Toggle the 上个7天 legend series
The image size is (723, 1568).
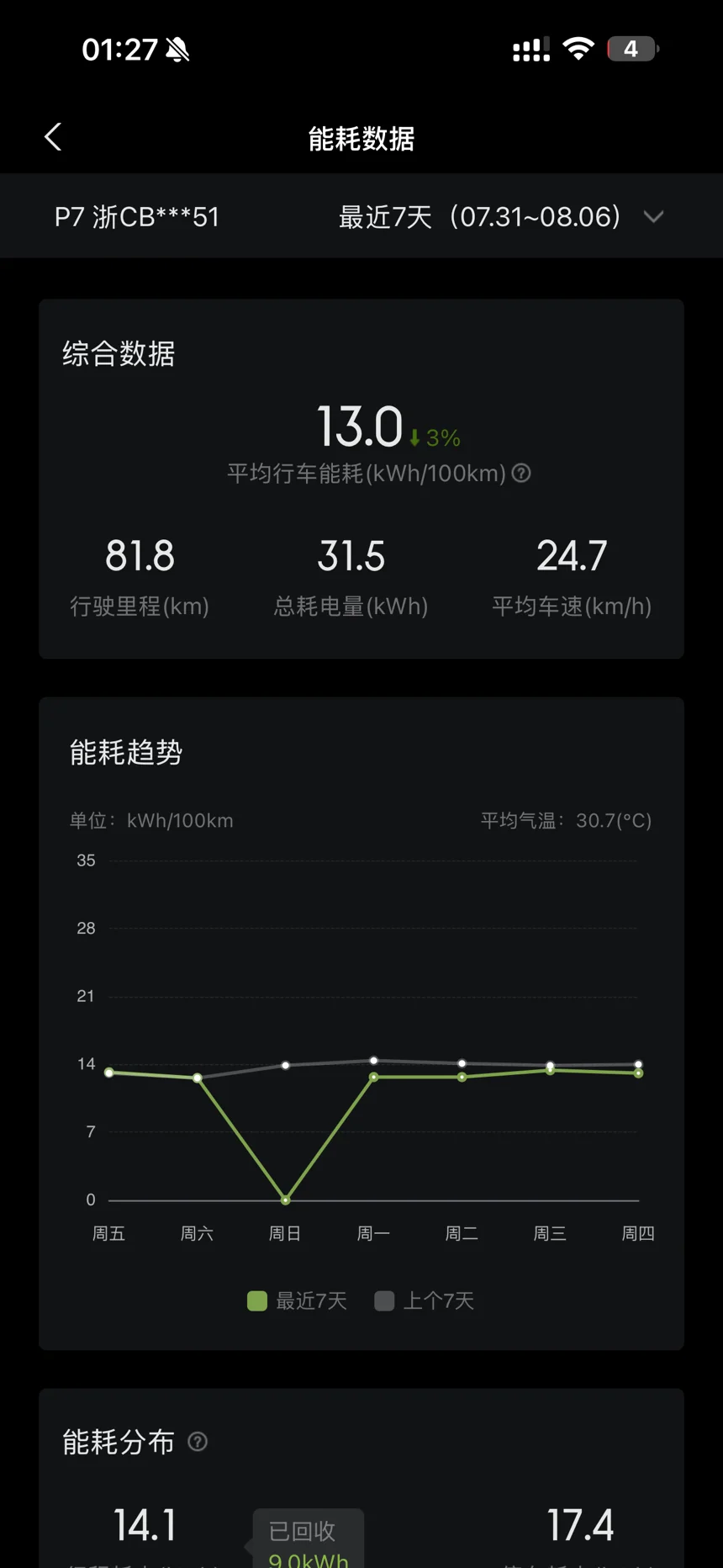click(425, 1301)
